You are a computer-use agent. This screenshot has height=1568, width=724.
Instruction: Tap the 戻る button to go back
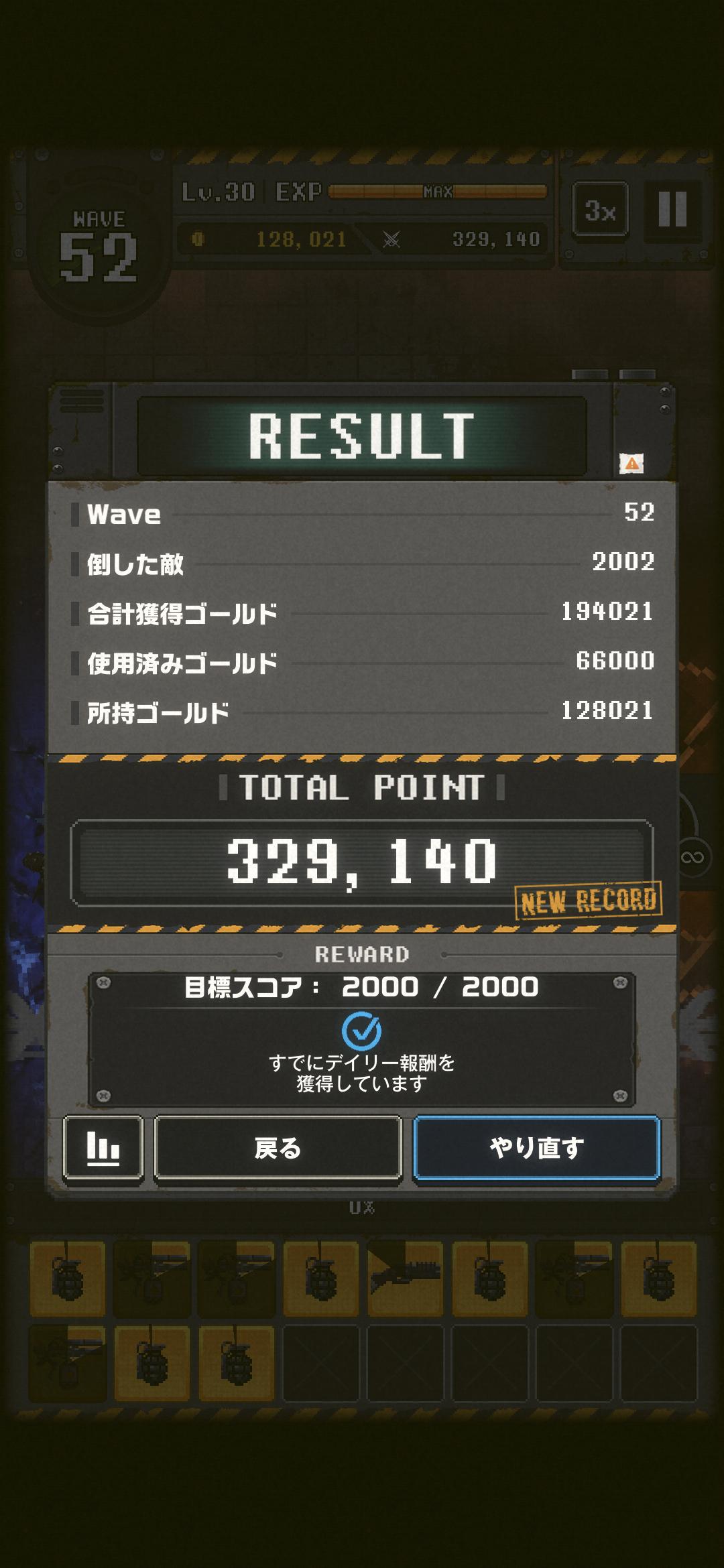(x=278, y=1148)
